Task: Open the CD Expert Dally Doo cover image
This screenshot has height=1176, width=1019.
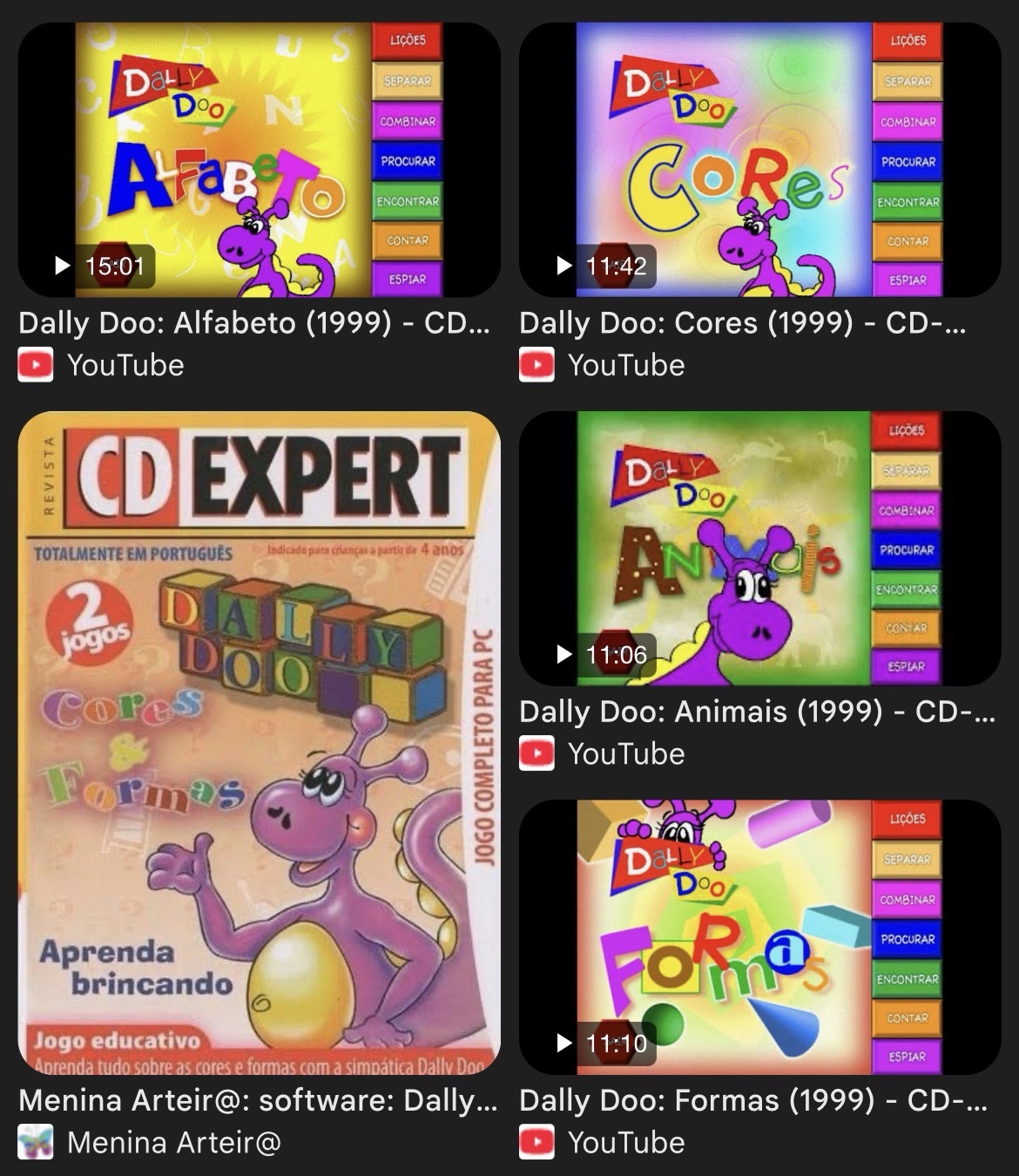Action: pyautogui.click(x=259, y=742)
